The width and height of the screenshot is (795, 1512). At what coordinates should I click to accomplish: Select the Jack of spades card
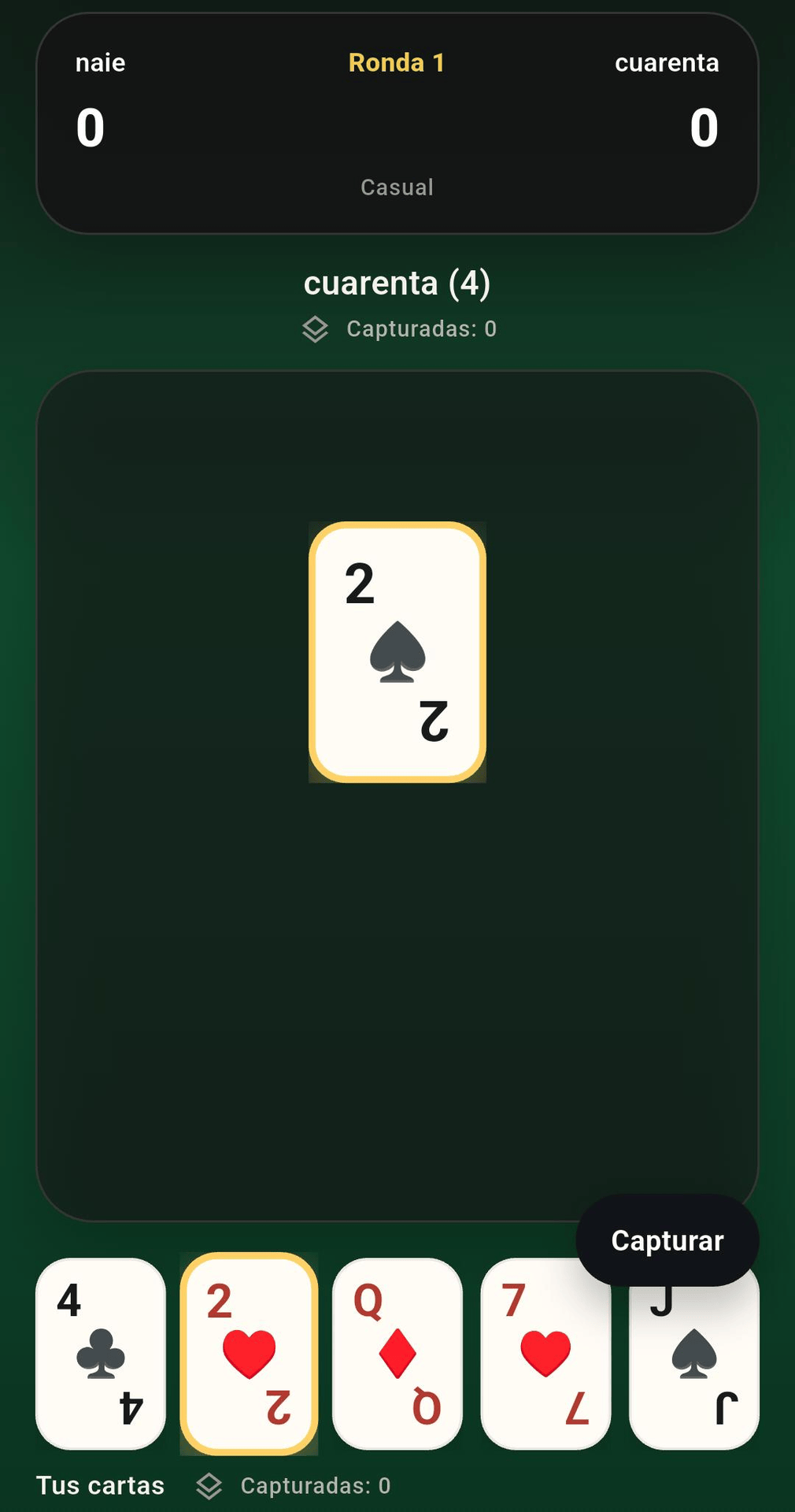(694, 1370)
